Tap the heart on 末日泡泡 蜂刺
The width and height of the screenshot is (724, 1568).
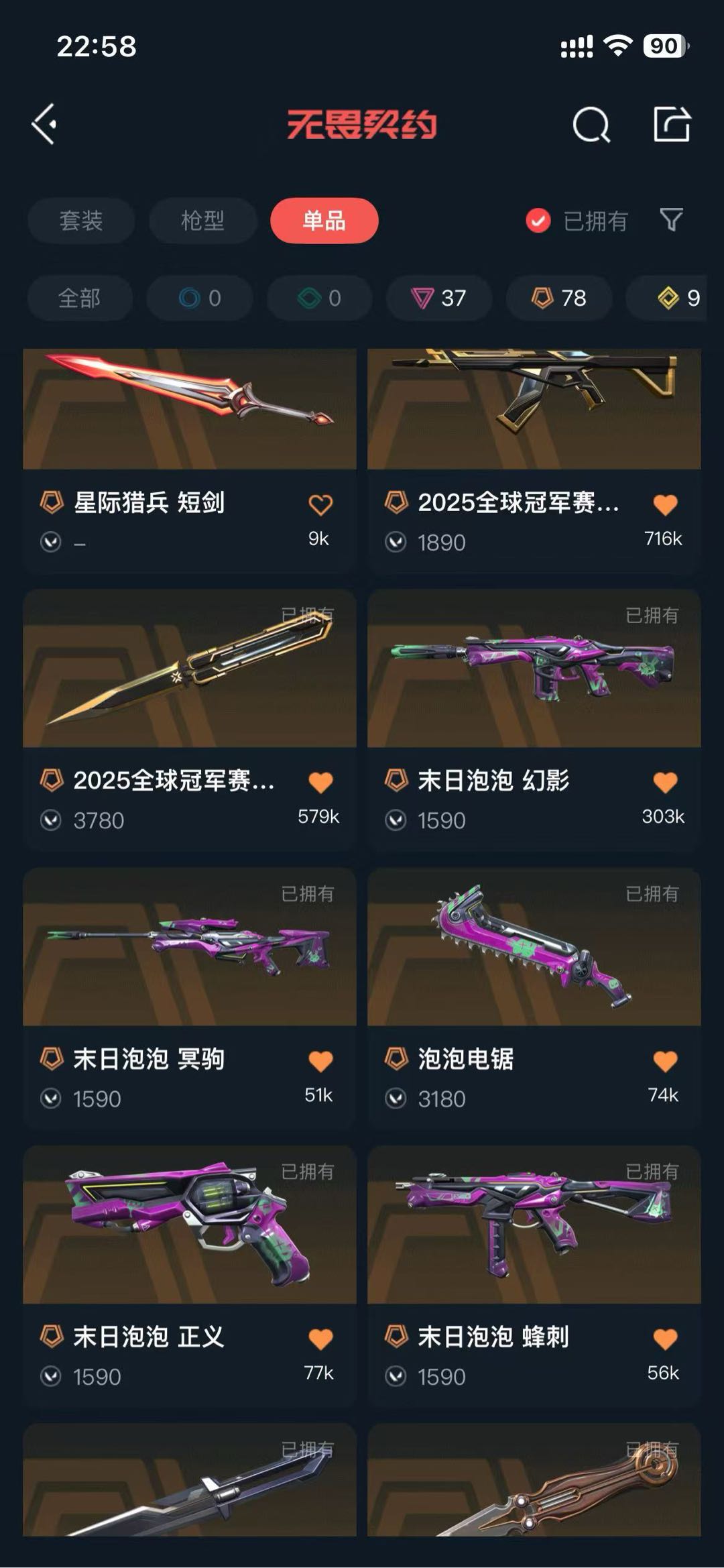tap(665, 1339)
